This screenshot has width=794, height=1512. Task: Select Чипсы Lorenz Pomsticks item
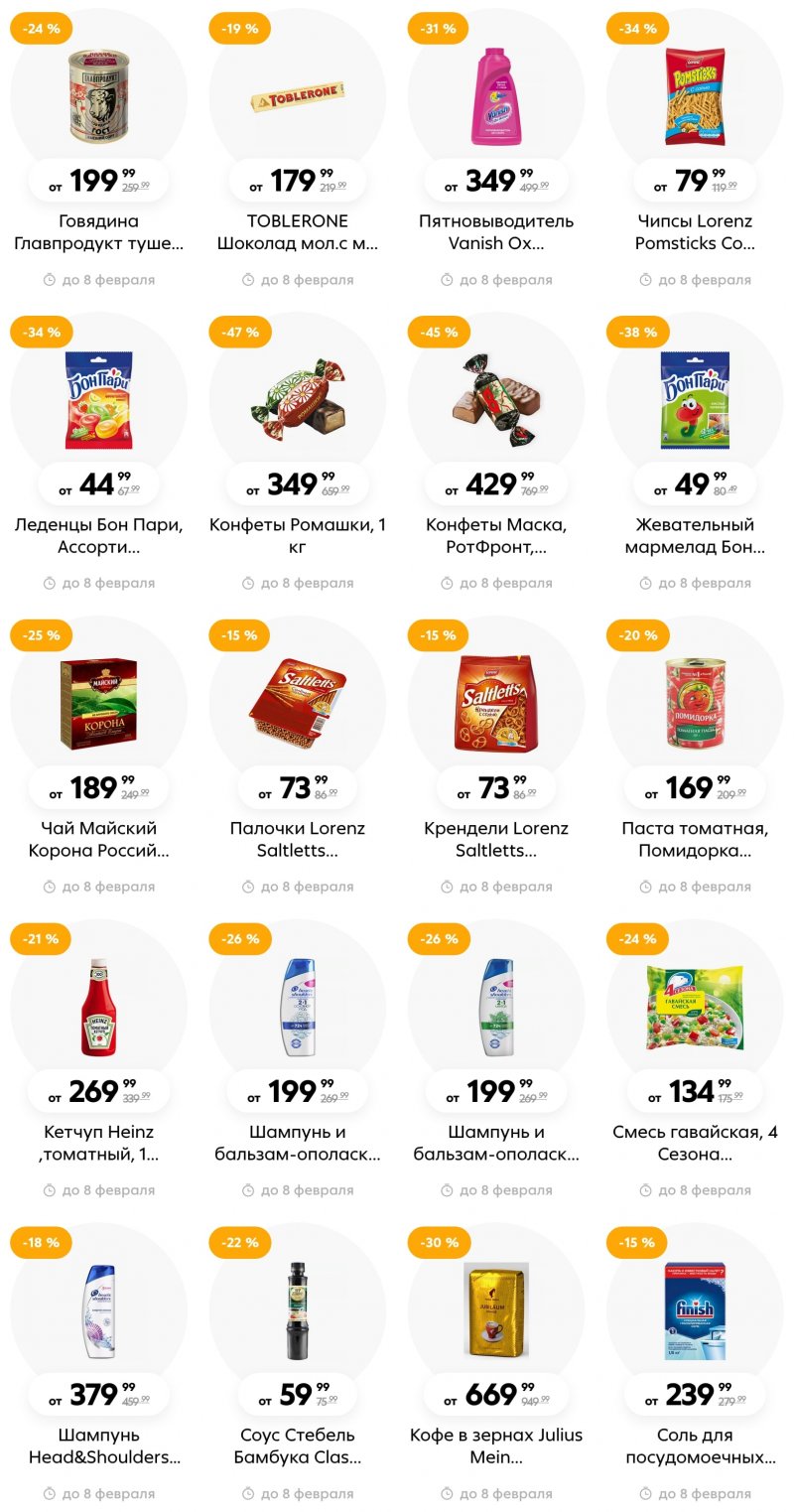(695, 96)
